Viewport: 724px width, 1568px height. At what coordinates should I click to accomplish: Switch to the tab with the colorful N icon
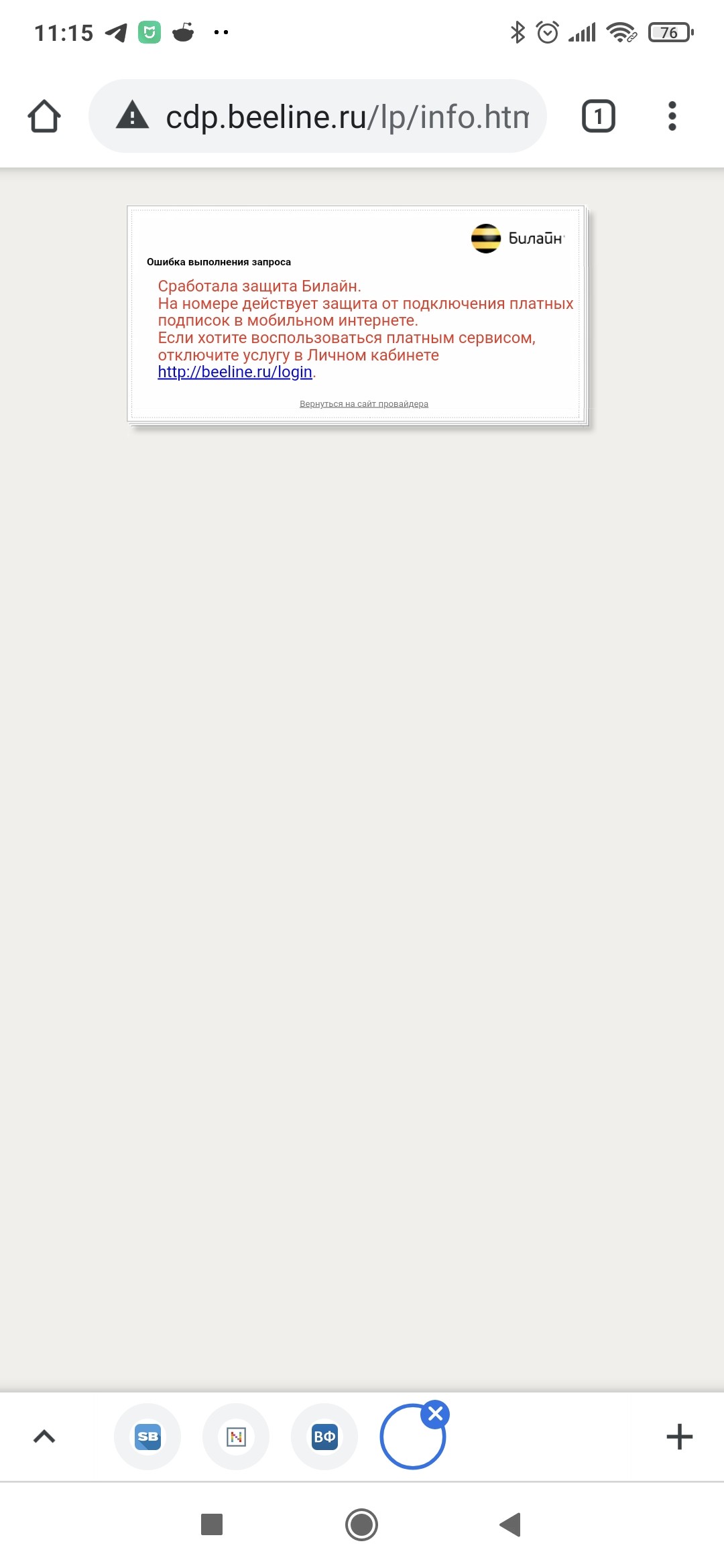(236, 1436)
